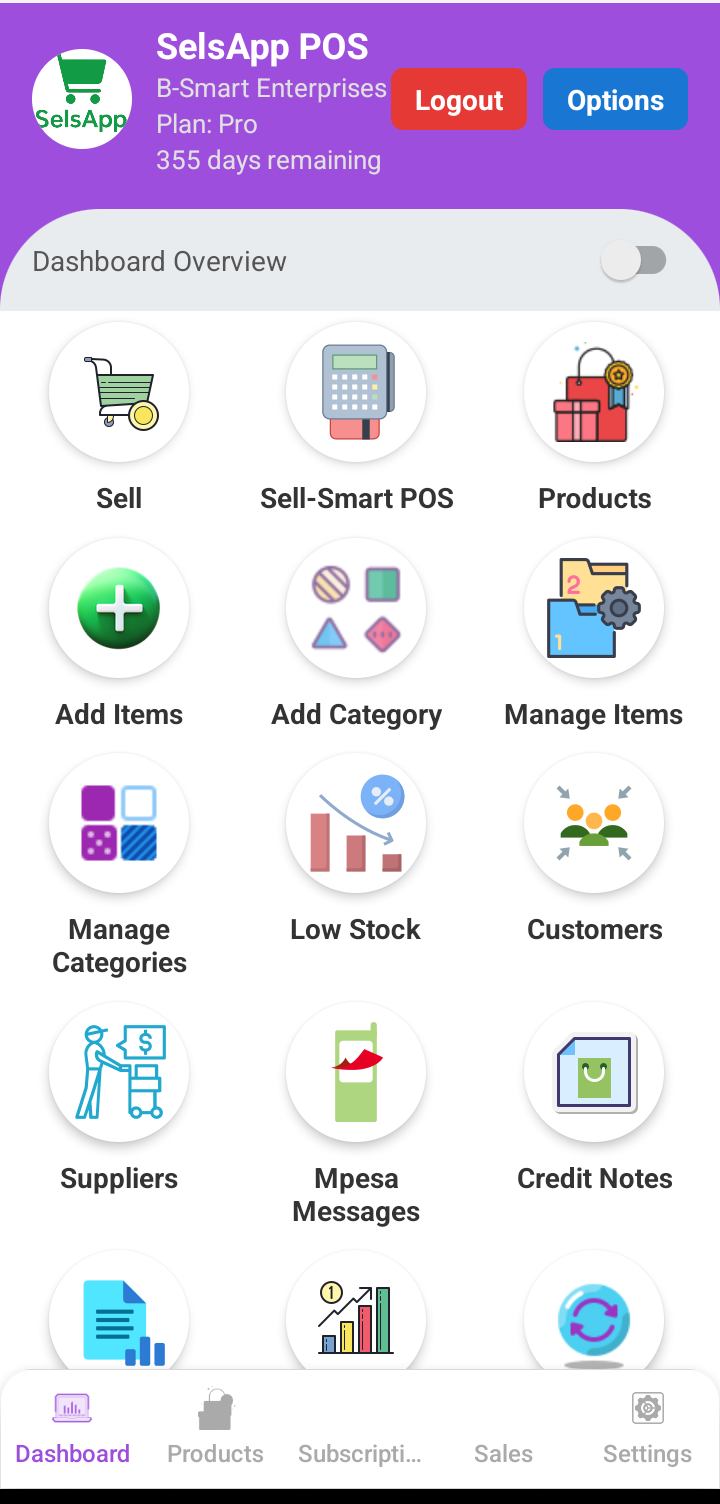Toggle the Dashboard Overview switch
The width and height of the screenshot is (720, 1504).
click(x=634, y=262)
